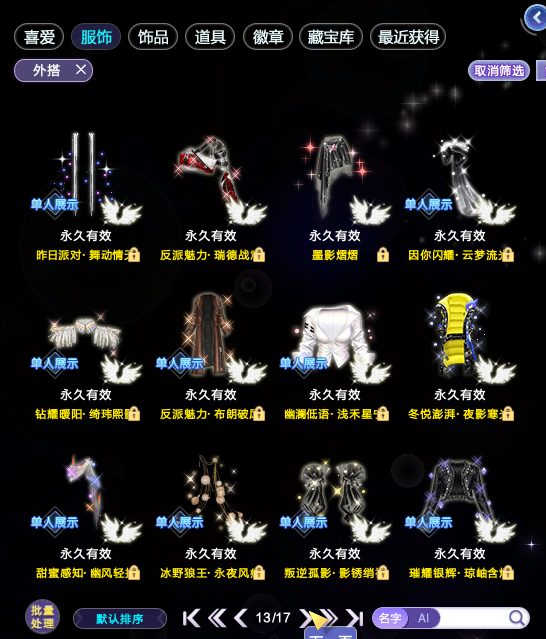
Task: Open the 墨影熠熠 outfit item
Action: click(x=335, y=196)
